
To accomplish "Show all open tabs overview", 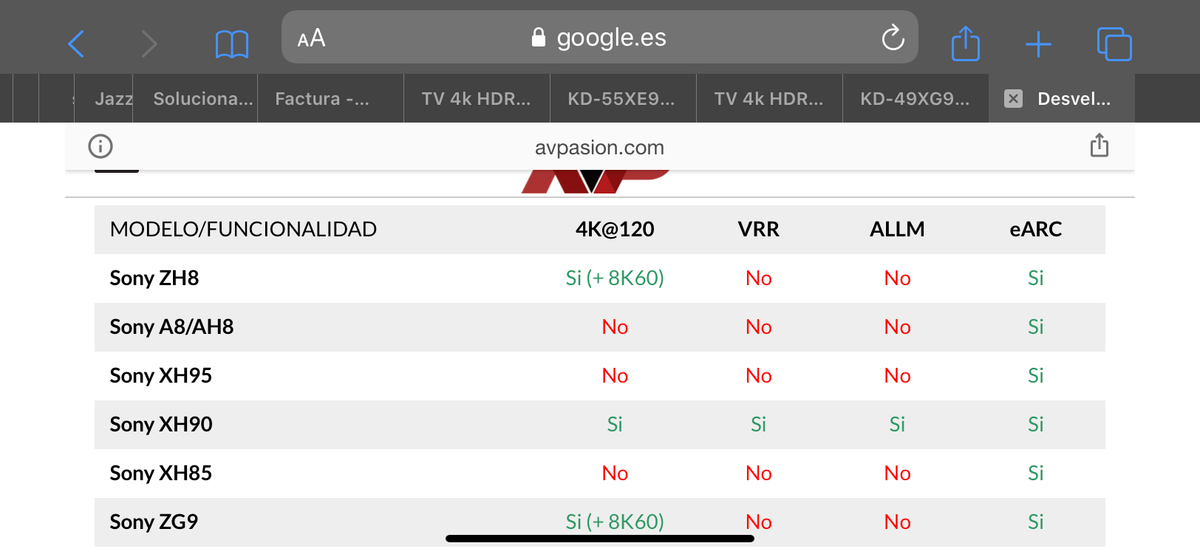I will pos(1114,43).
